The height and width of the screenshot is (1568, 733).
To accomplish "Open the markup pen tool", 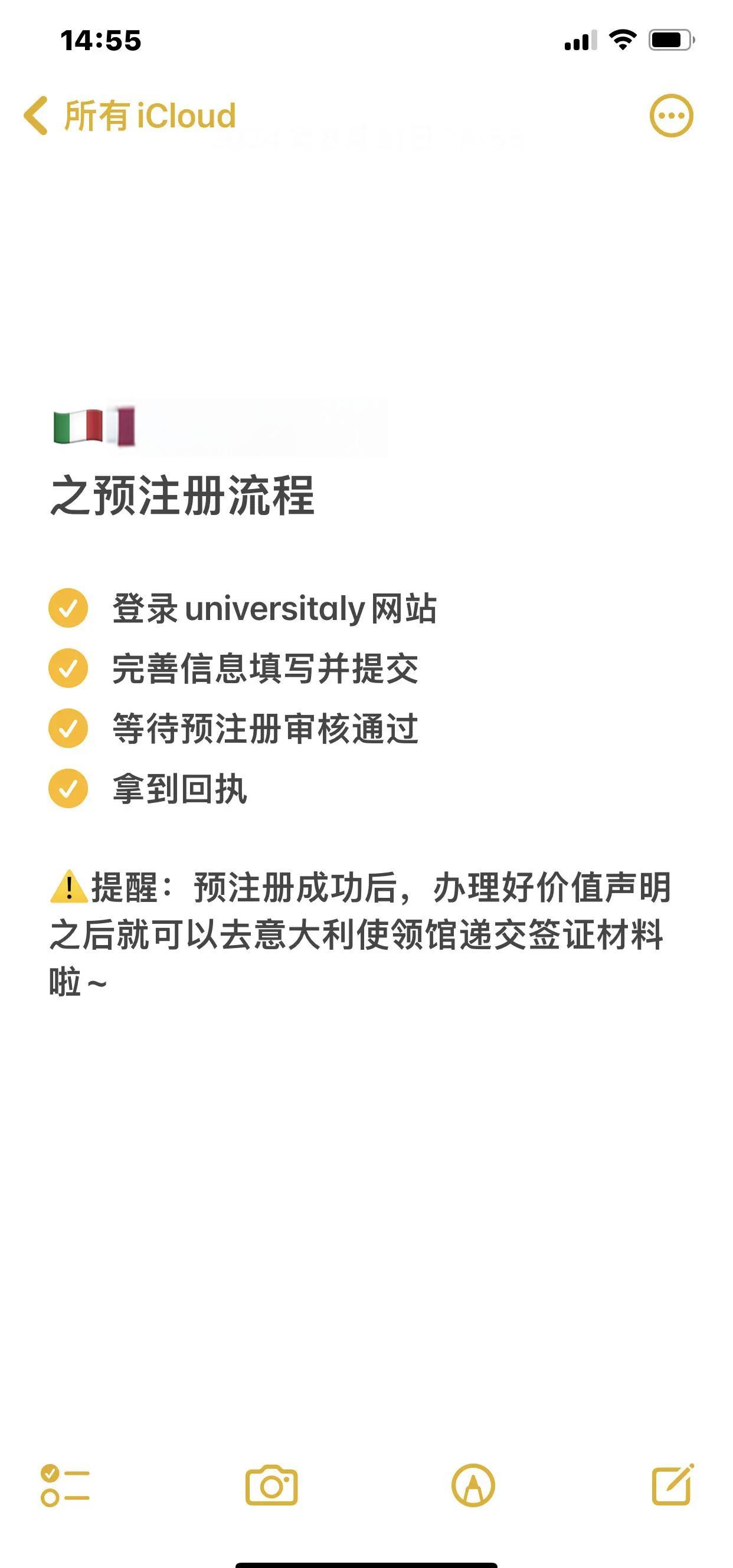I will click(473, 1485).
